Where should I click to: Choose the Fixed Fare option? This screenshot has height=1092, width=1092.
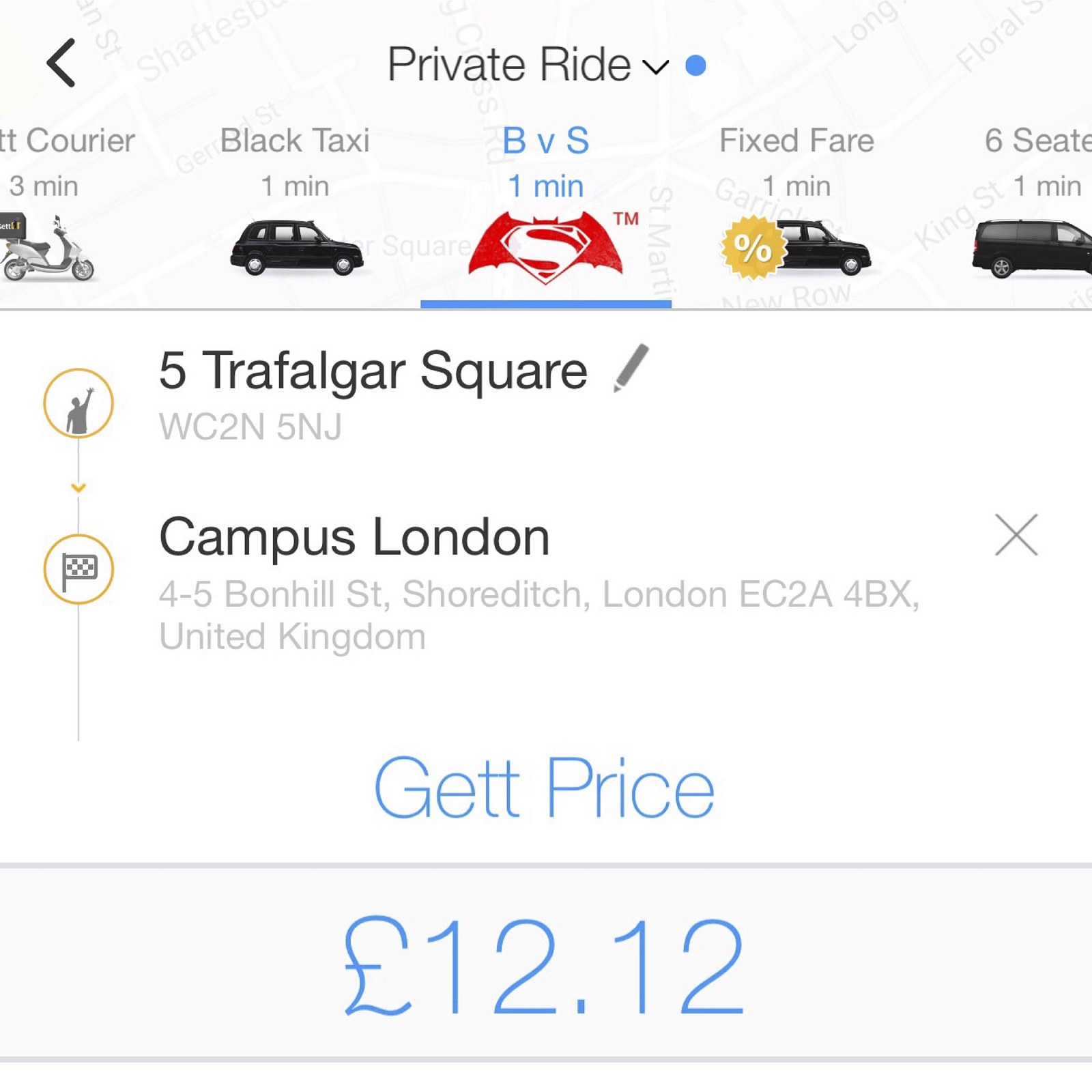point(796,205)
